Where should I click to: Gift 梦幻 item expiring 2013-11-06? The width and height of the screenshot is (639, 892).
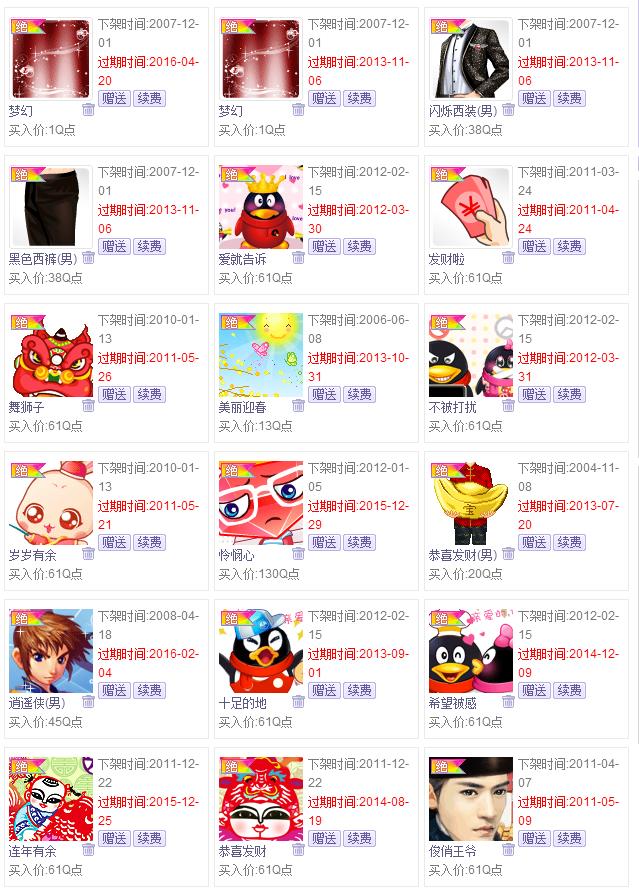point(324,98)
